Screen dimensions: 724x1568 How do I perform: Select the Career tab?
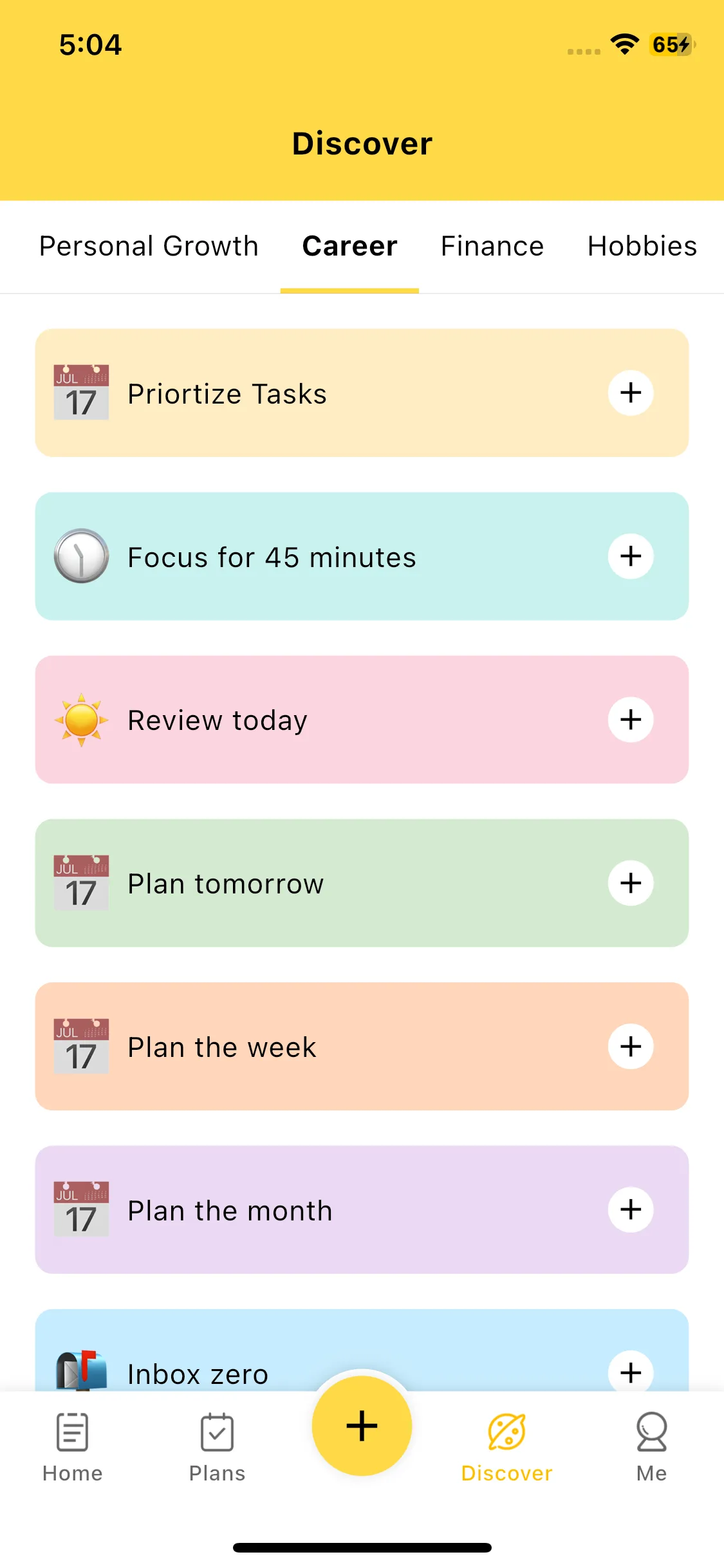pyautogui.click(x=349, y=247)
